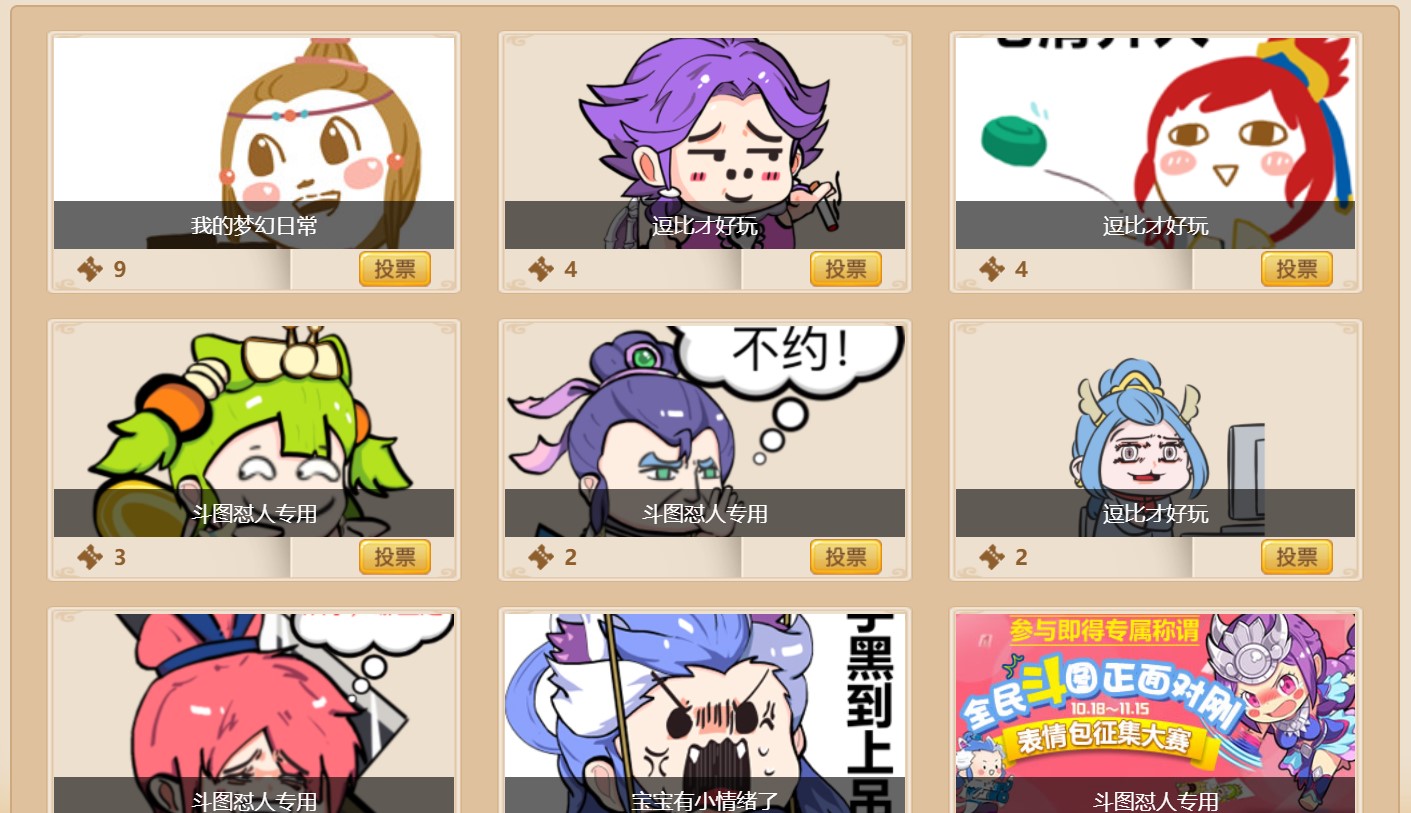
Task: View the green-haired 斗图怼人专用 sticker
Action: click(x=253, y=420)
